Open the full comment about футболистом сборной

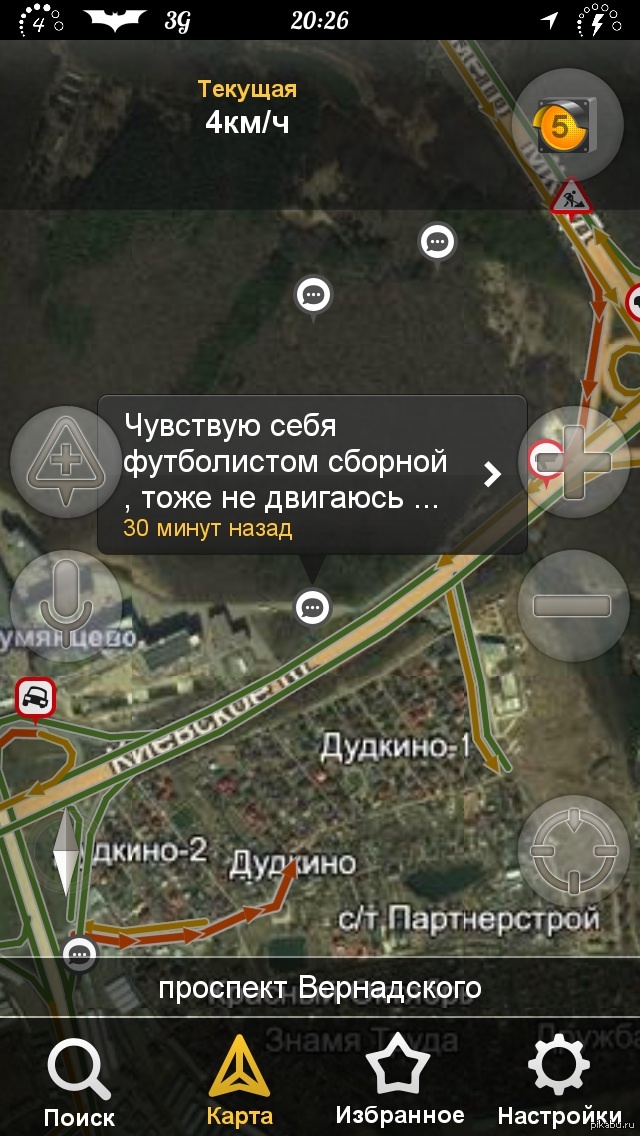[x=492, y=474]
